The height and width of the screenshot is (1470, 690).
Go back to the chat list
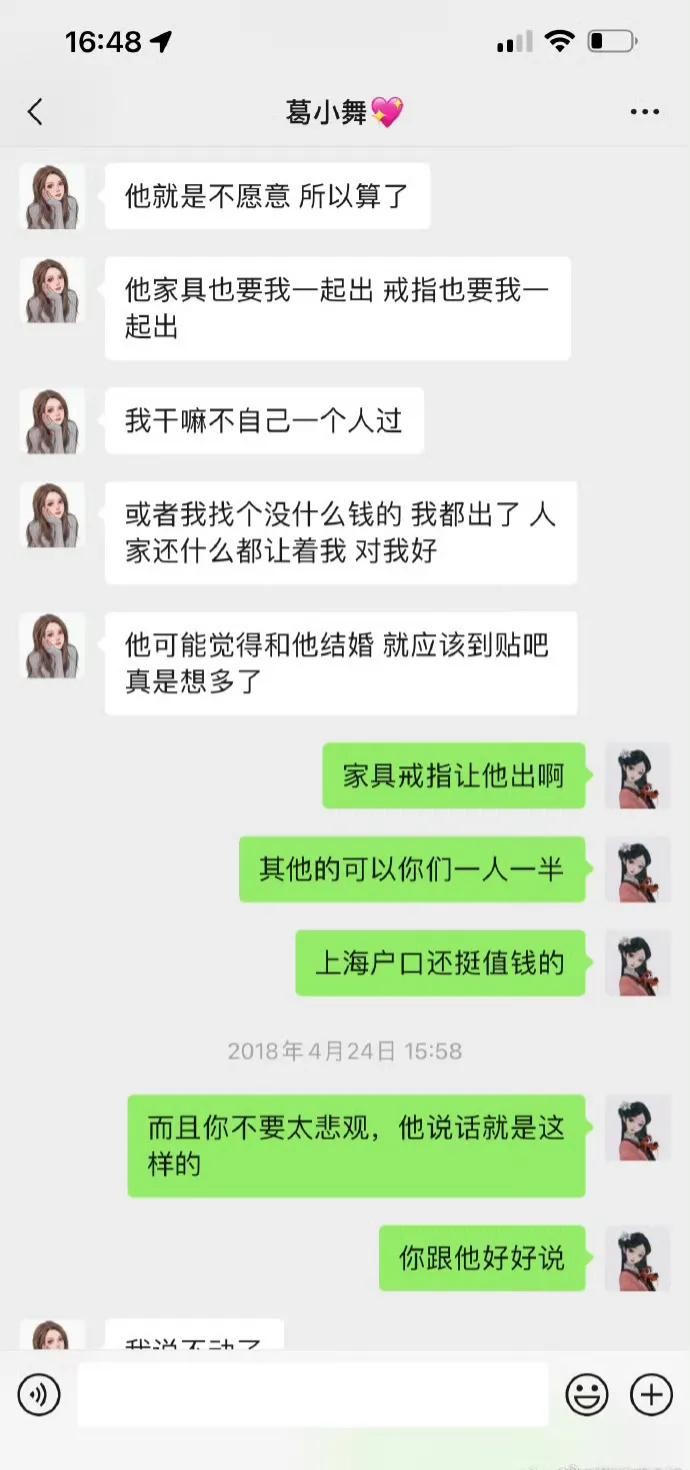click(x=36, y=112)
